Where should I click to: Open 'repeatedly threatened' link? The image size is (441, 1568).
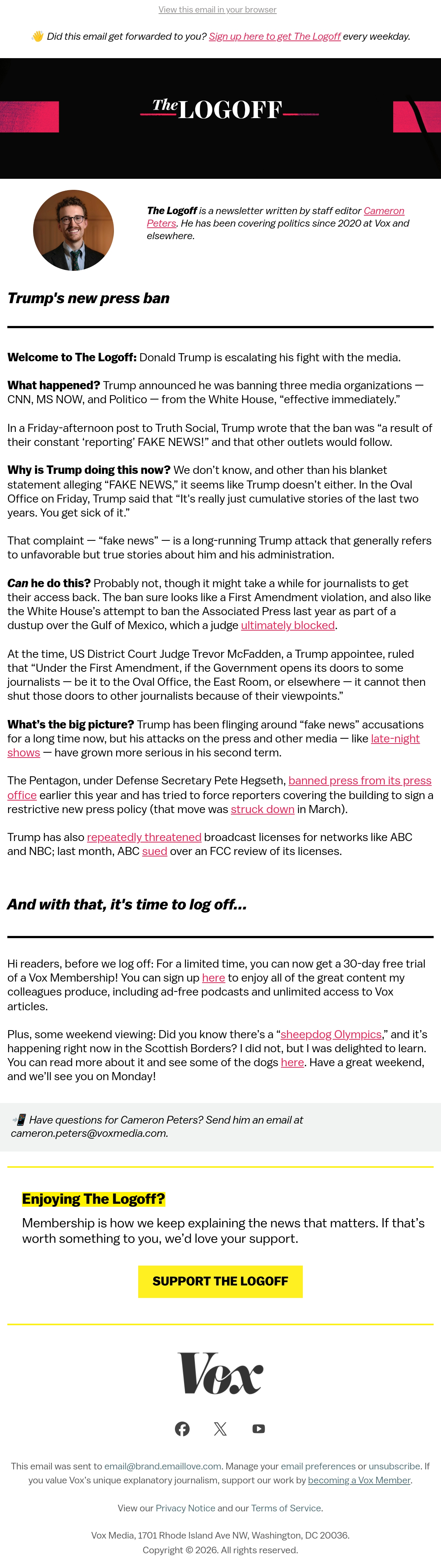tap(144, 837)
